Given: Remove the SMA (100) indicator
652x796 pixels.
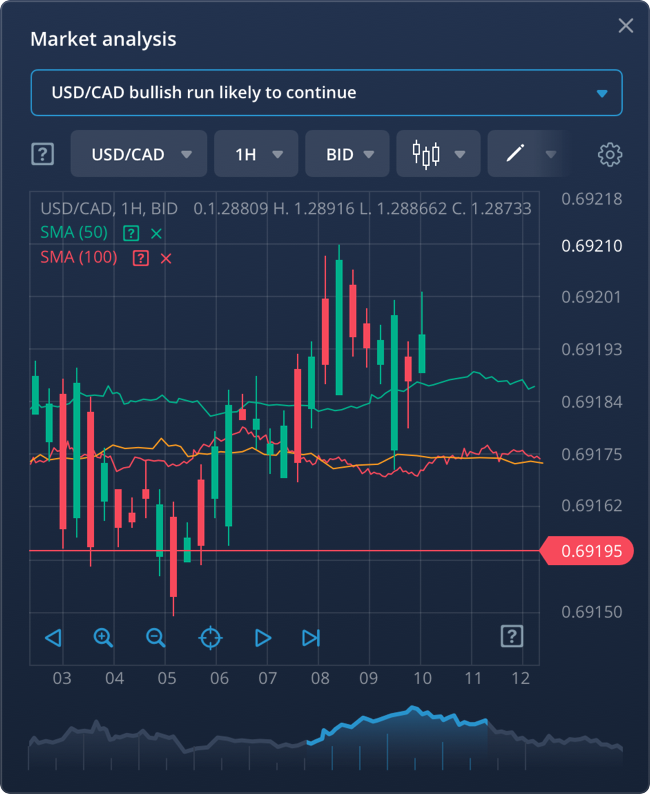Looking at the screenshot, I should click(x=166, y=258).
